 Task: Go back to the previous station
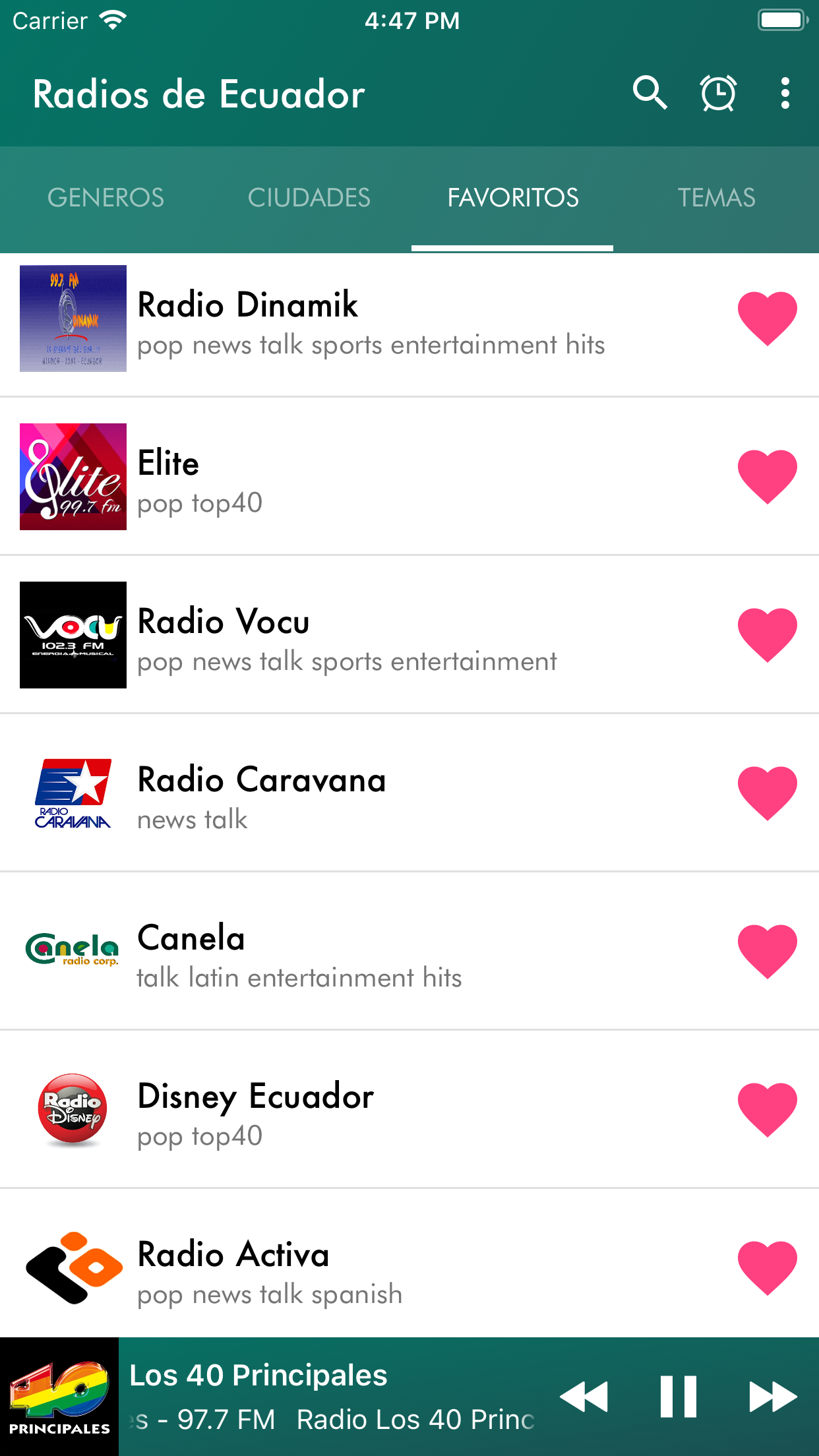click(584, 1397)
